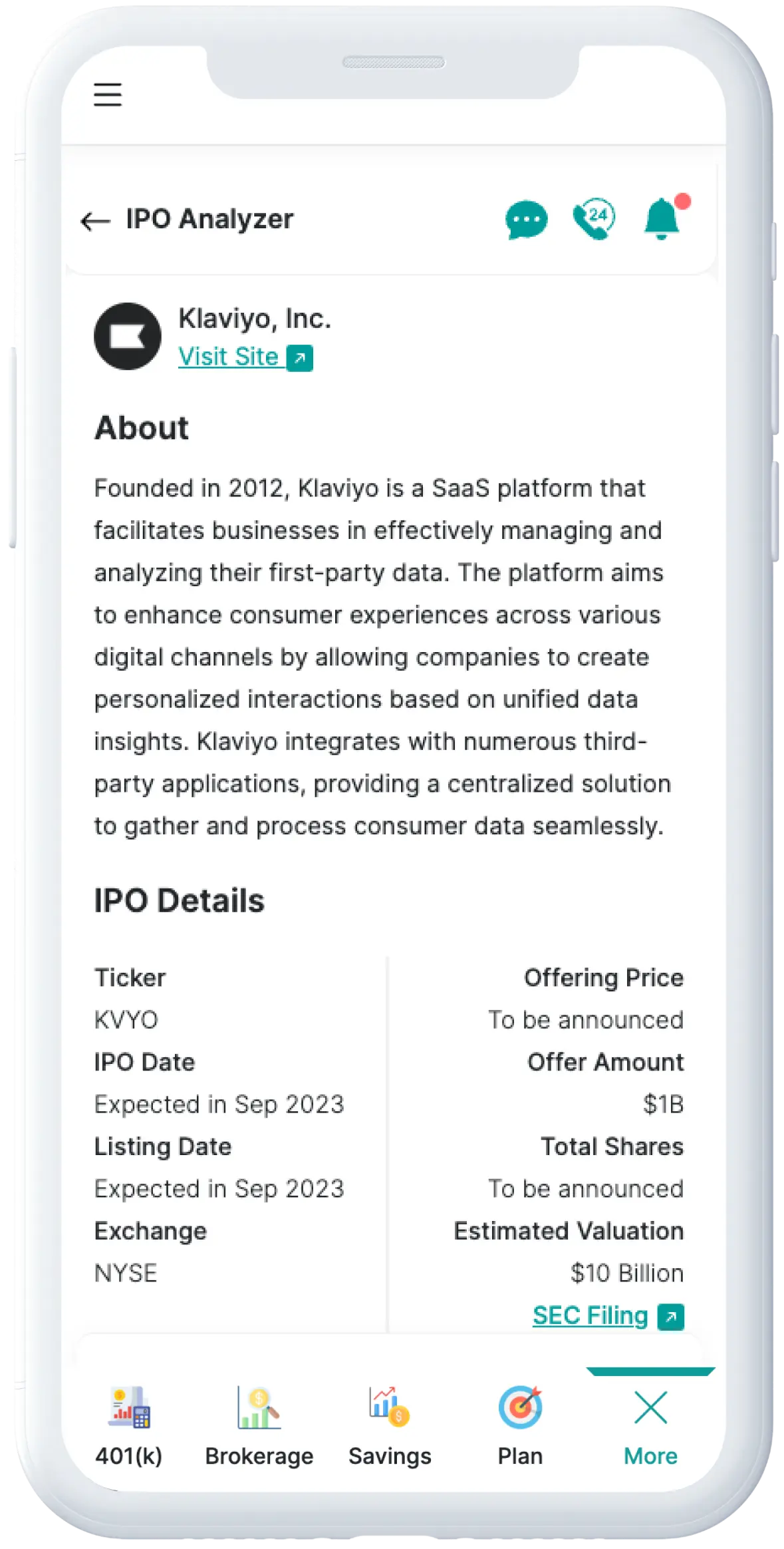Tap the 24-hour phone support icon

(x=594, y=218)
